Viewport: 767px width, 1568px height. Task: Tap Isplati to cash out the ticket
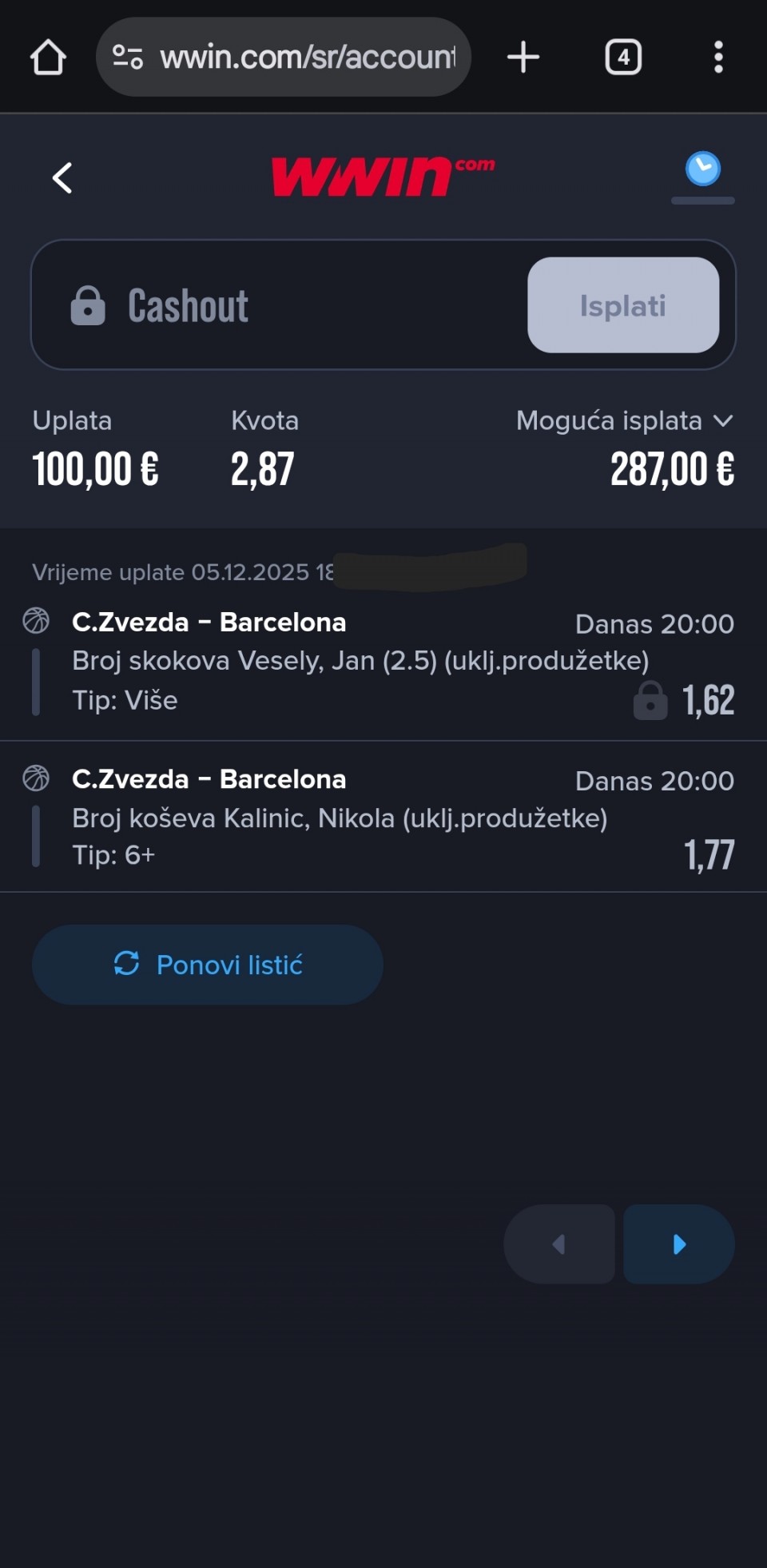622,305
